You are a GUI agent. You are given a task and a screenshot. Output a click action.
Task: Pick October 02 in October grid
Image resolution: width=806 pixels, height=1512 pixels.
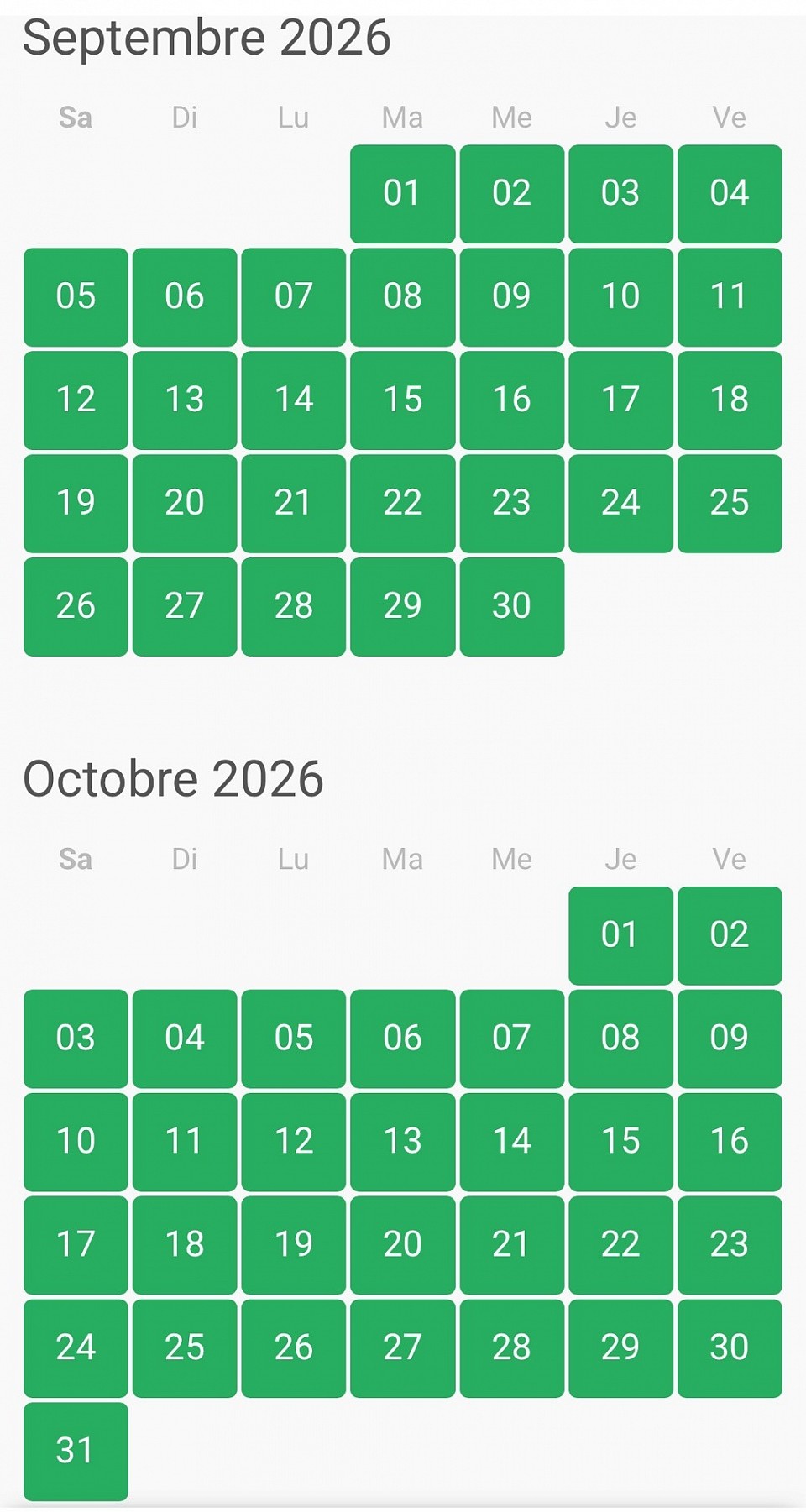tap(730, 934)
